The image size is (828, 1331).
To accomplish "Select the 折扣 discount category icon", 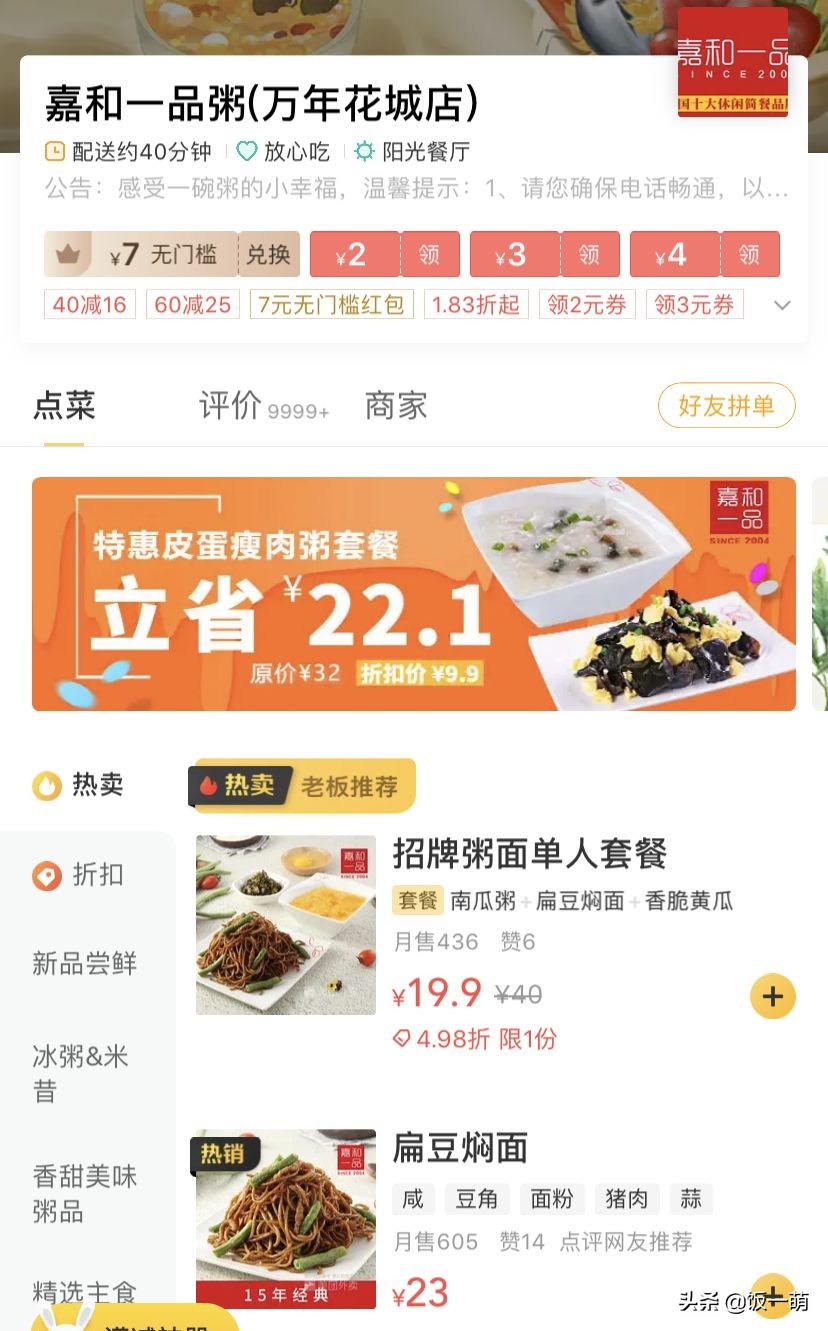I will 46,875.
